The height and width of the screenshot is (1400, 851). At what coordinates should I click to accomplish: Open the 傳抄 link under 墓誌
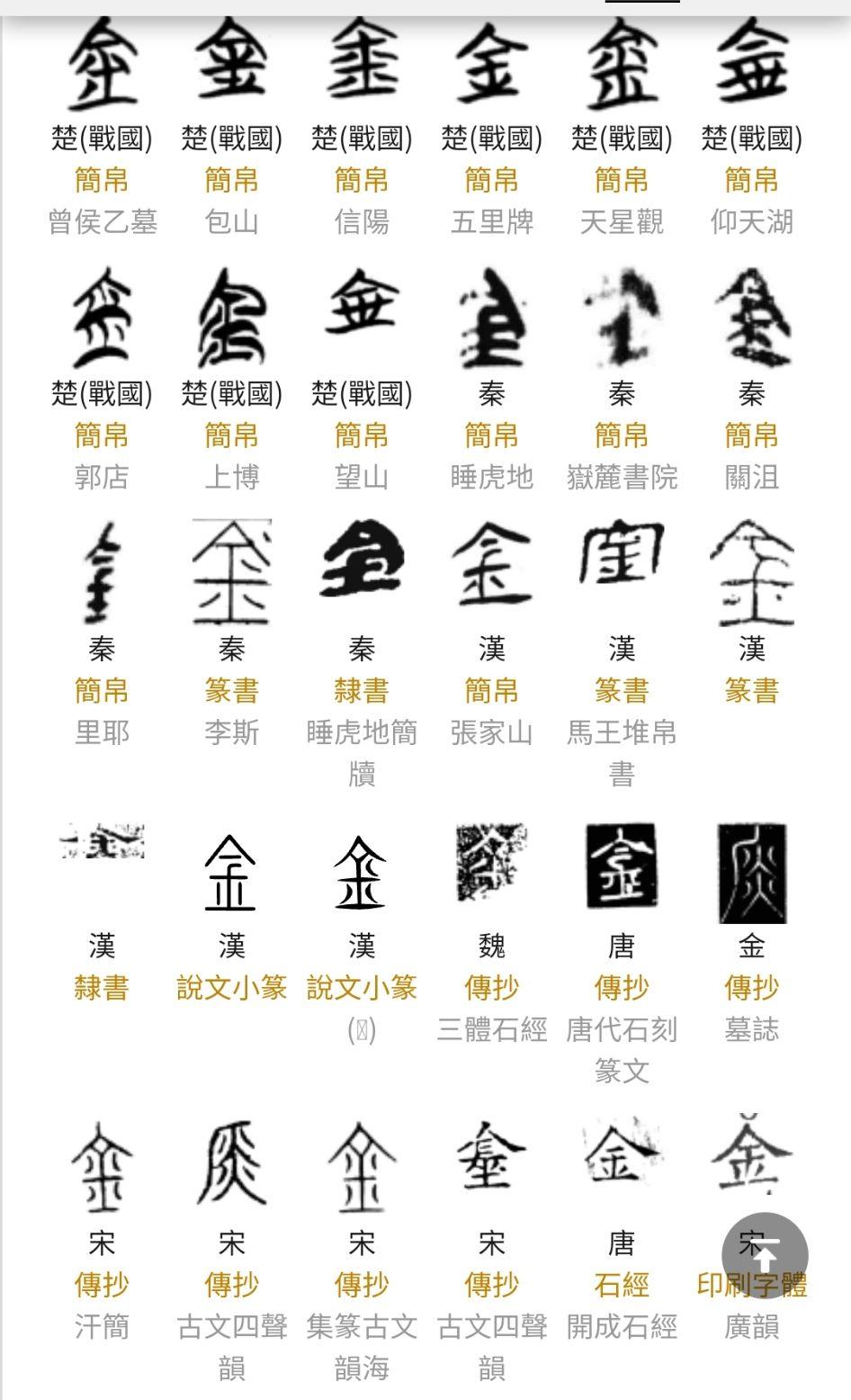[752, 986]
